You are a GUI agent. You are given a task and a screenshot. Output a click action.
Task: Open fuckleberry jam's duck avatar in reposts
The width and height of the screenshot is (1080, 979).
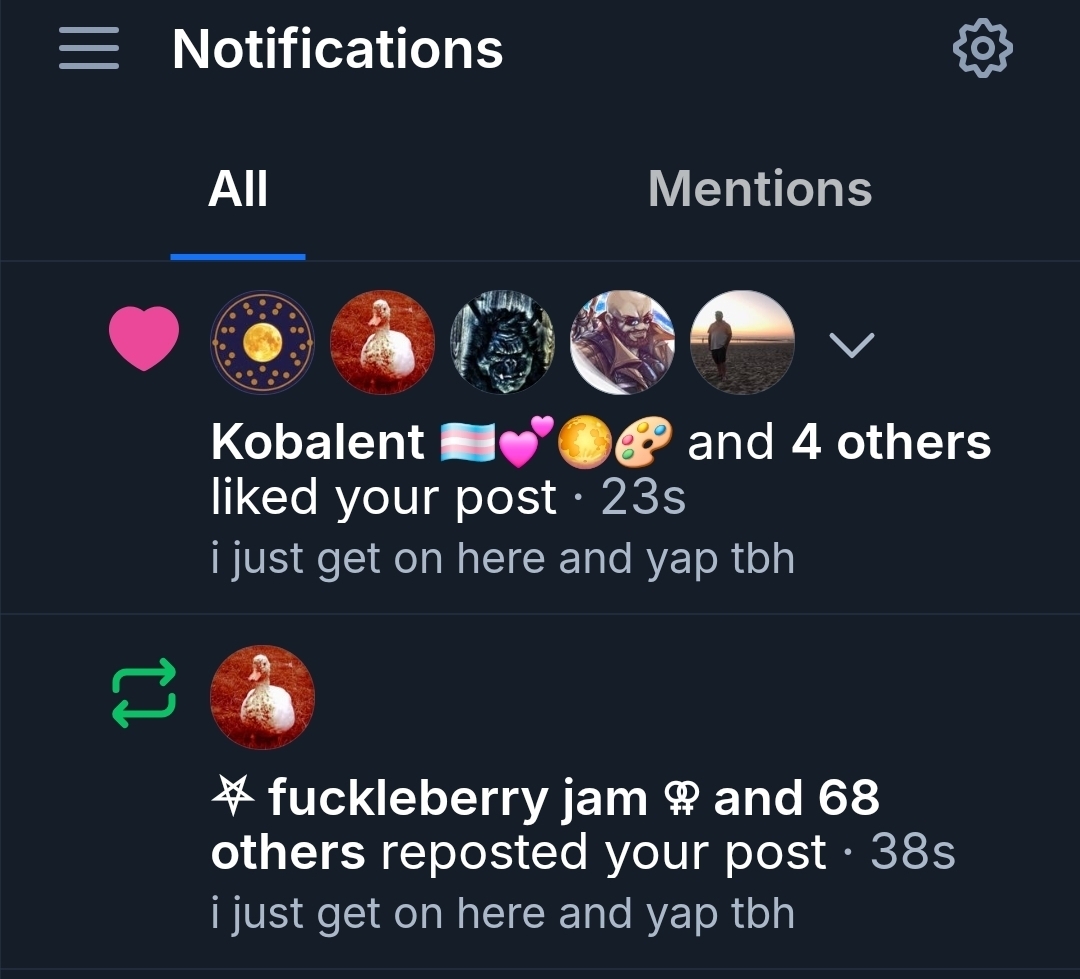tap(262, 697)
